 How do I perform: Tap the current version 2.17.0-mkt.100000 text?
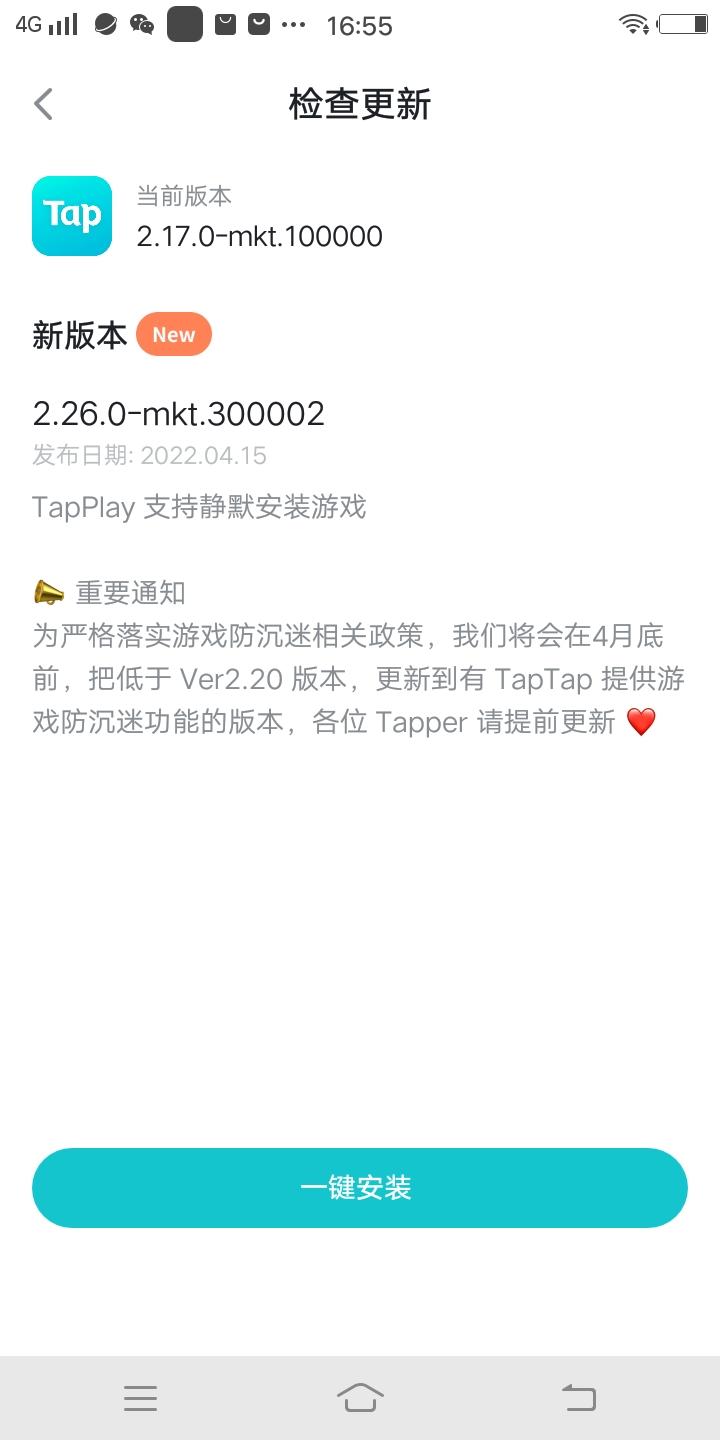pyautogui.click(x=259, y=236)
